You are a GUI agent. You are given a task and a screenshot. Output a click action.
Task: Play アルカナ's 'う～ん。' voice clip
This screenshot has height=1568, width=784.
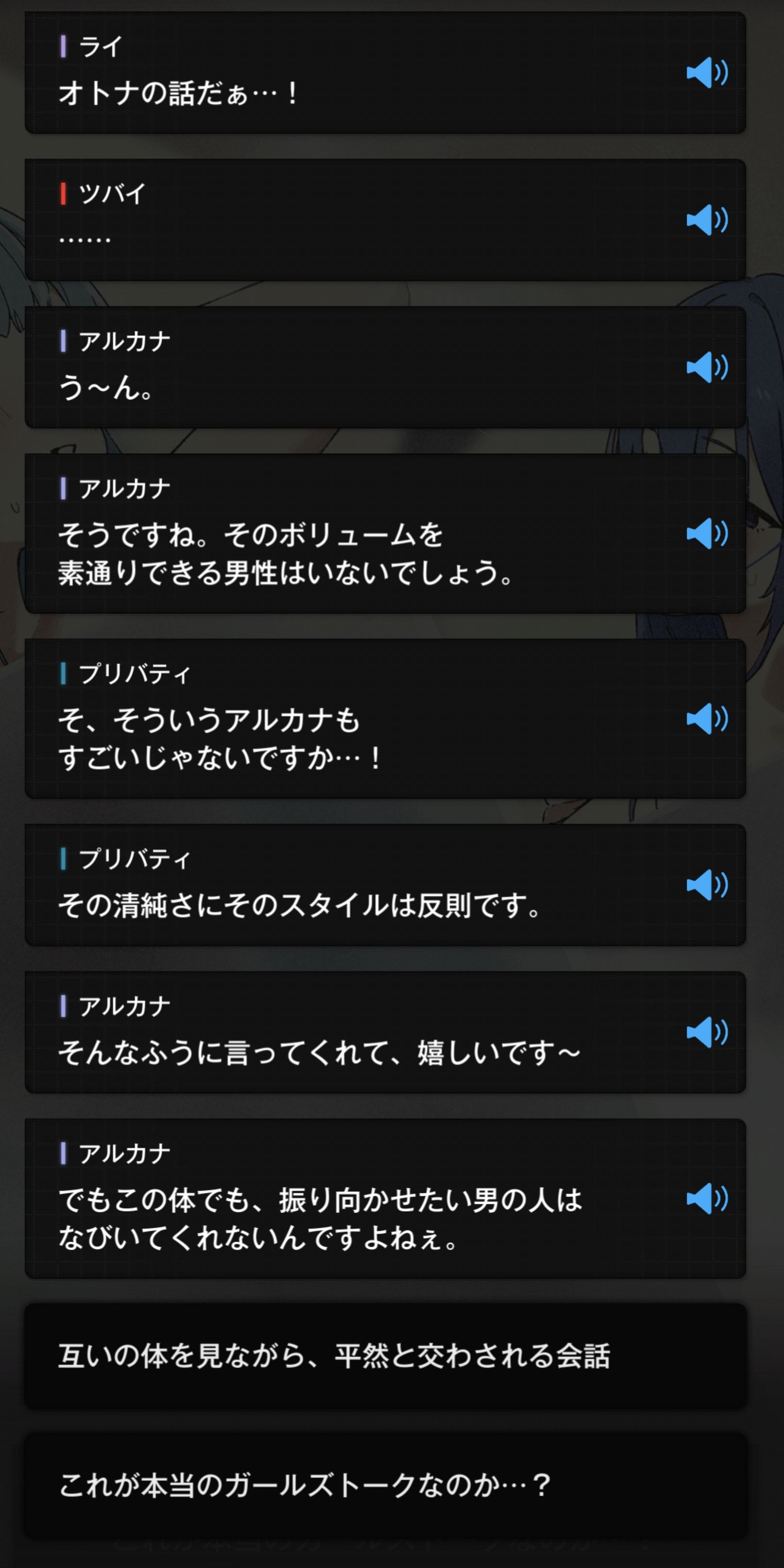[706, 367]
